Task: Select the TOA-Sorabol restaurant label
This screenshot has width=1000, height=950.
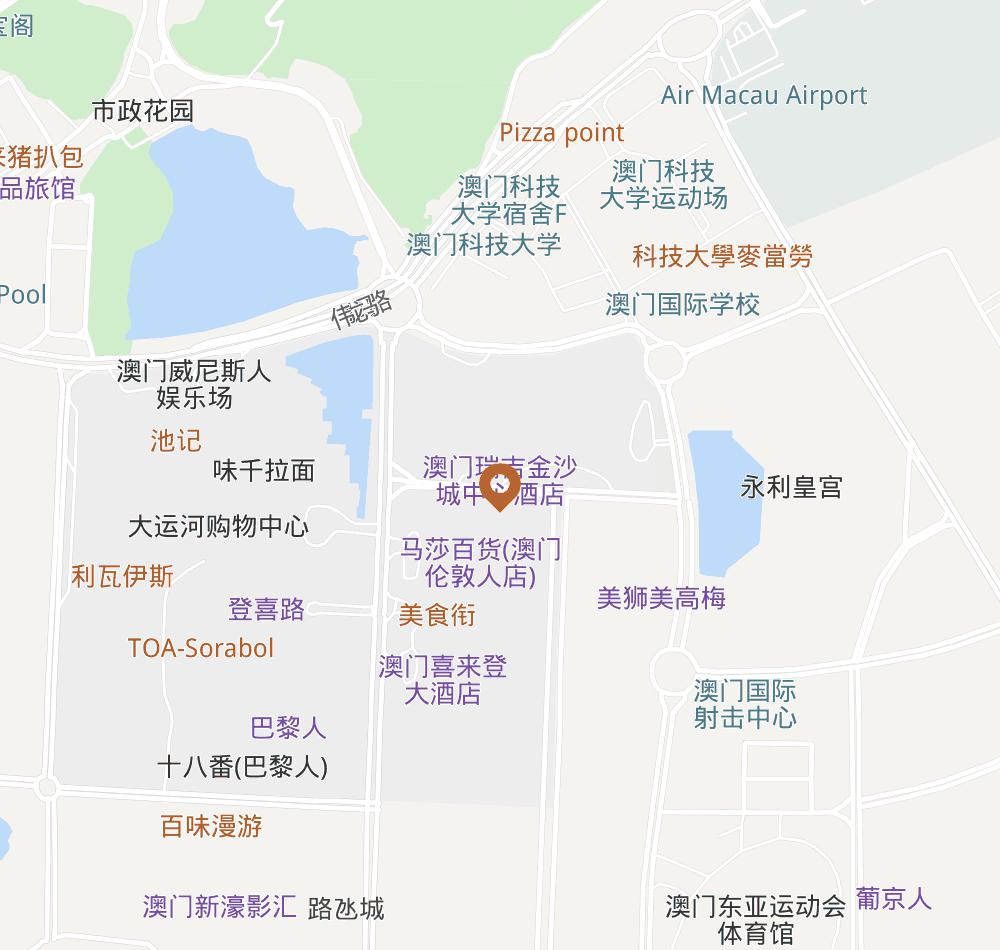Action: coord(200,648)
